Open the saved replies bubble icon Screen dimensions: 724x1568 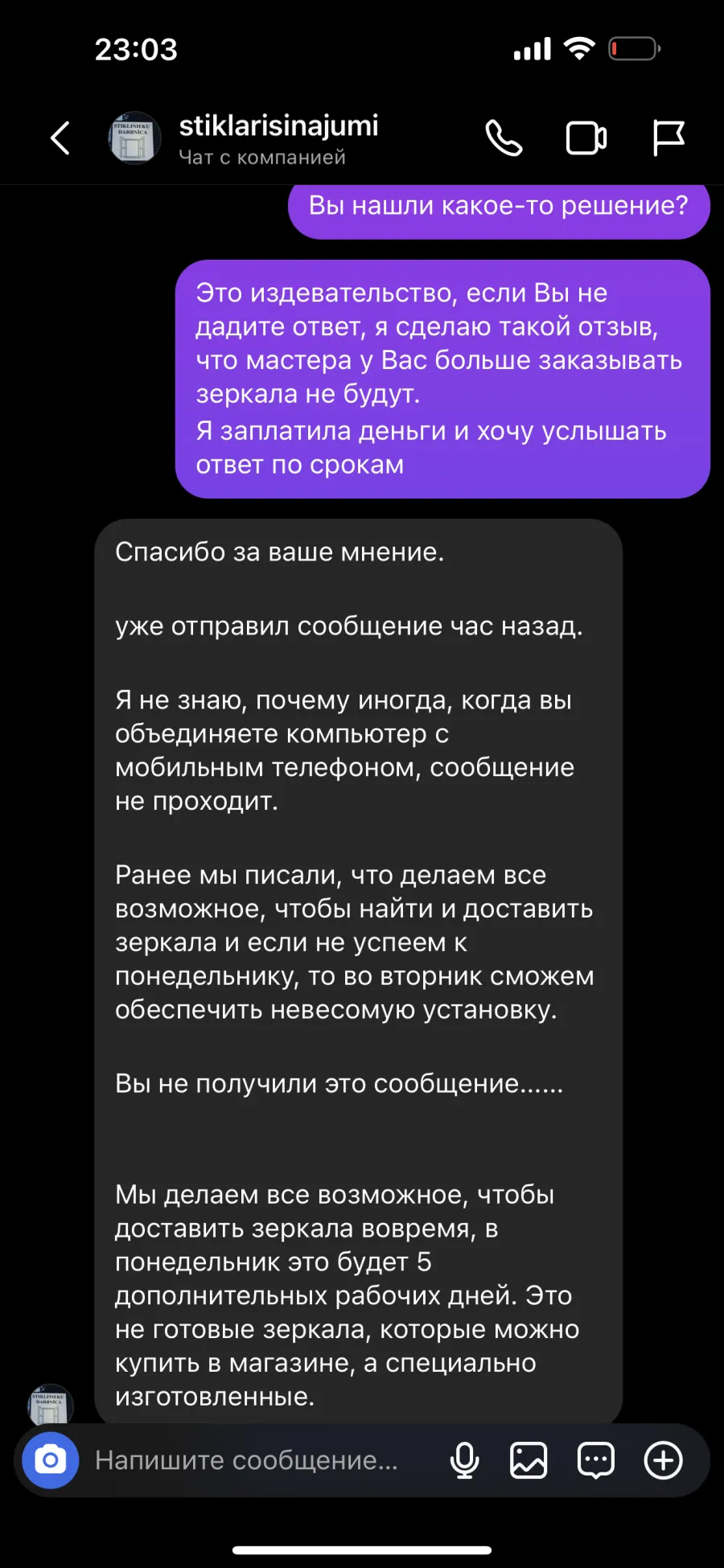pos(596,1460)
